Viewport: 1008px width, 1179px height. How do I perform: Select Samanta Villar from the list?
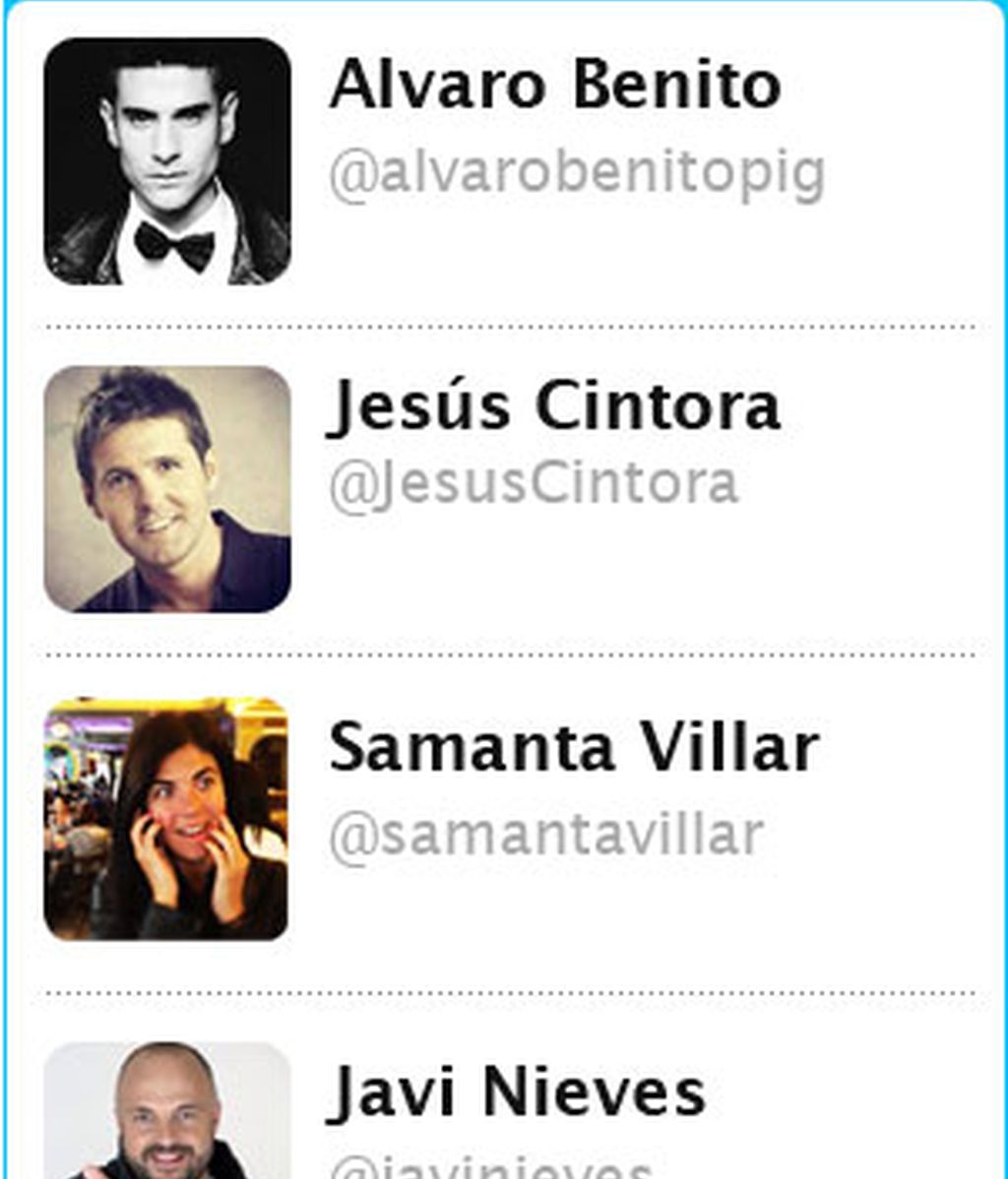[573, 747]
